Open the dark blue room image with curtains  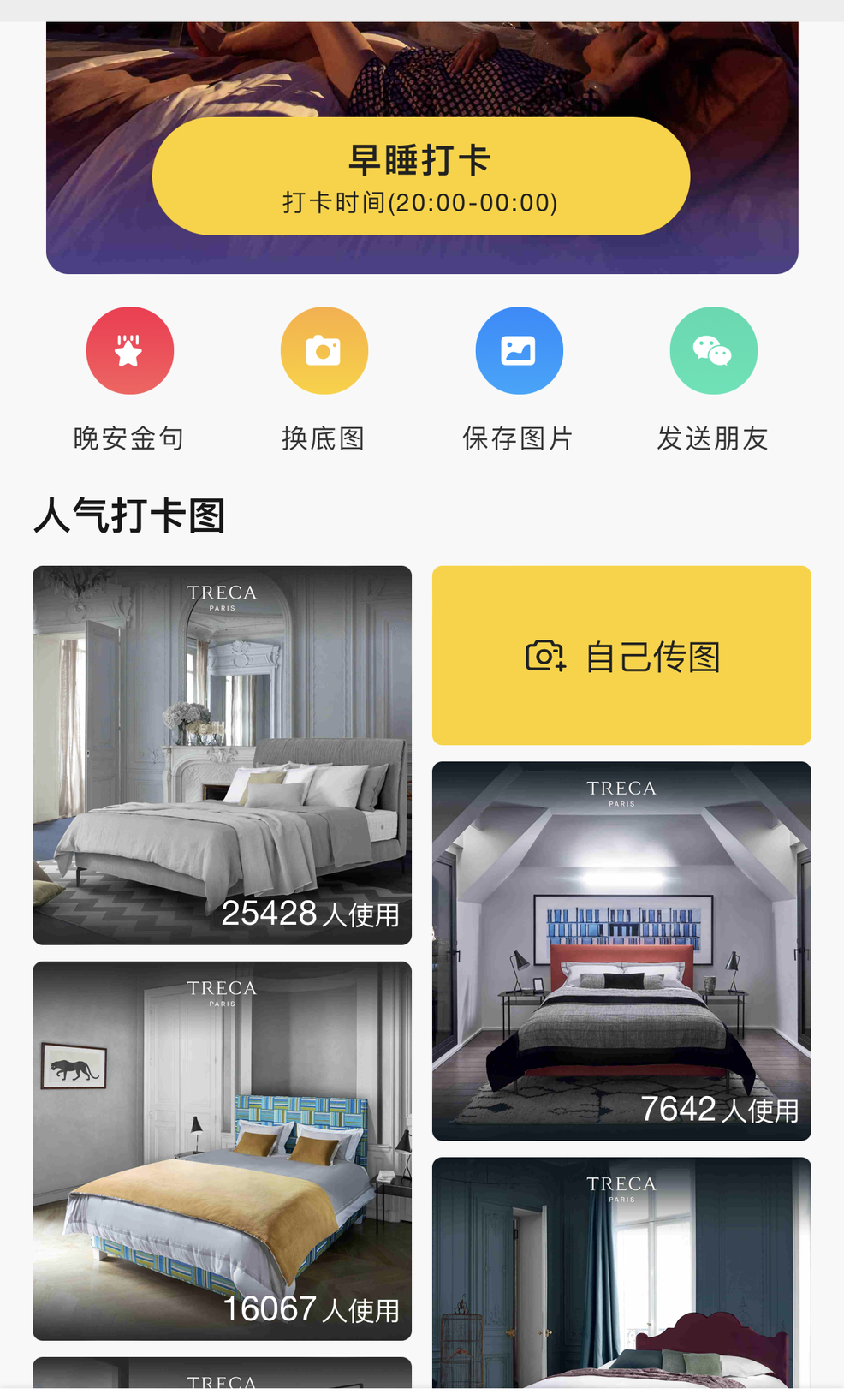621,1272
